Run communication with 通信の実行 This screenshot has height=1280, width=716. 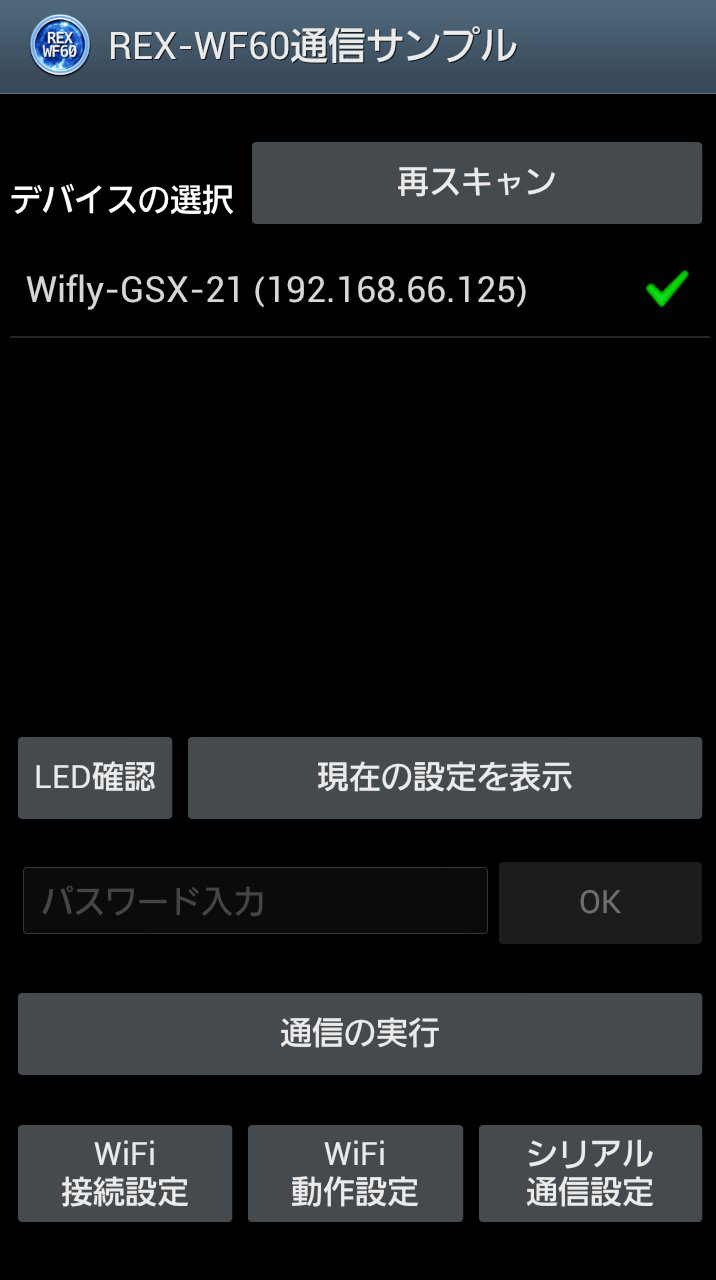click(360, 1034)
